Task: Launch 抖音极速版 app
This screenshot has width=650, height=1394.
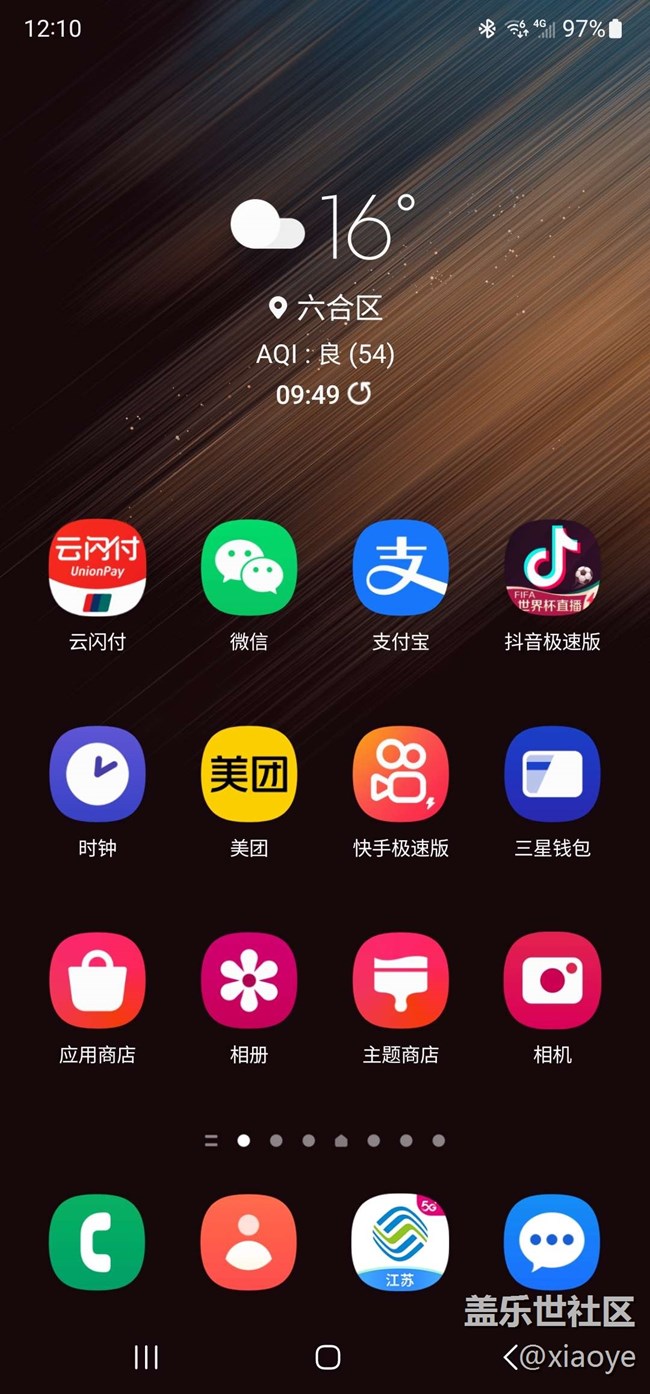Action: point(553,568)
